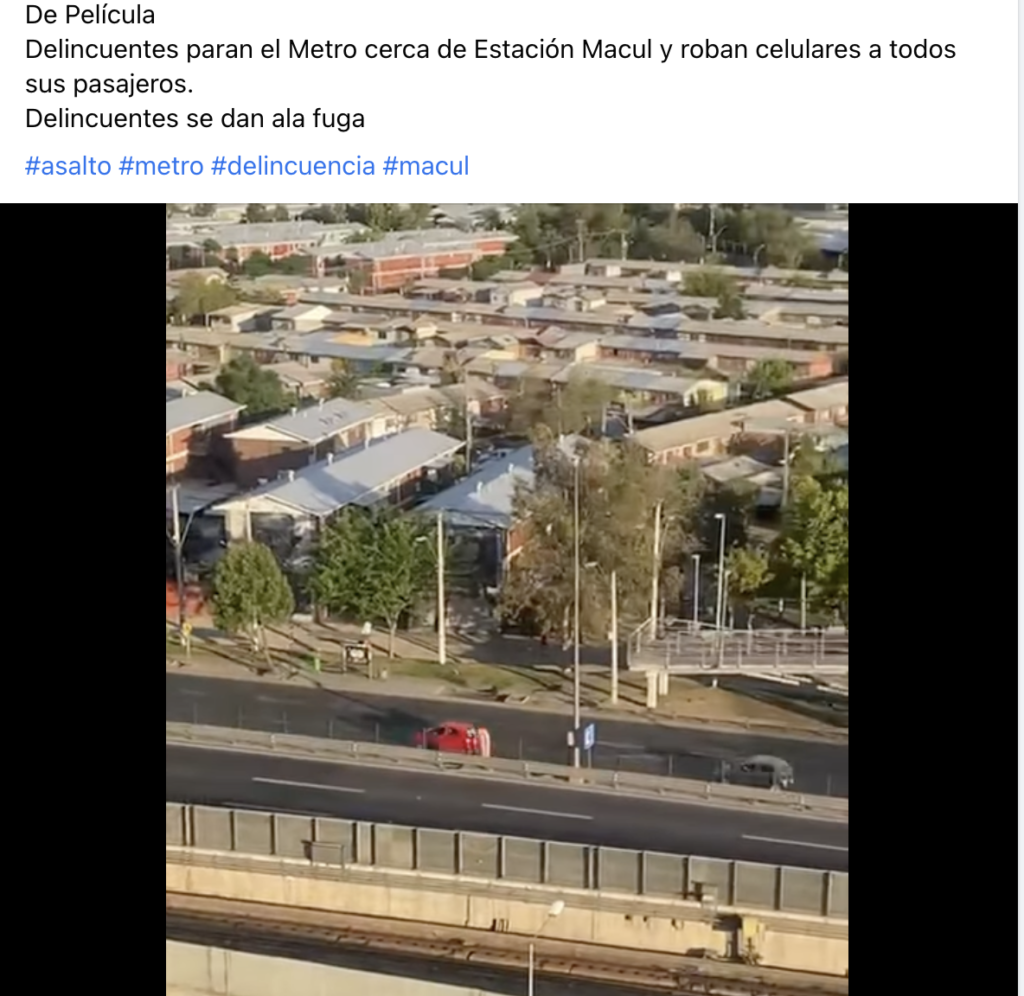
Task: Open the #macul hashtag
Action: (x=425, y=167)
